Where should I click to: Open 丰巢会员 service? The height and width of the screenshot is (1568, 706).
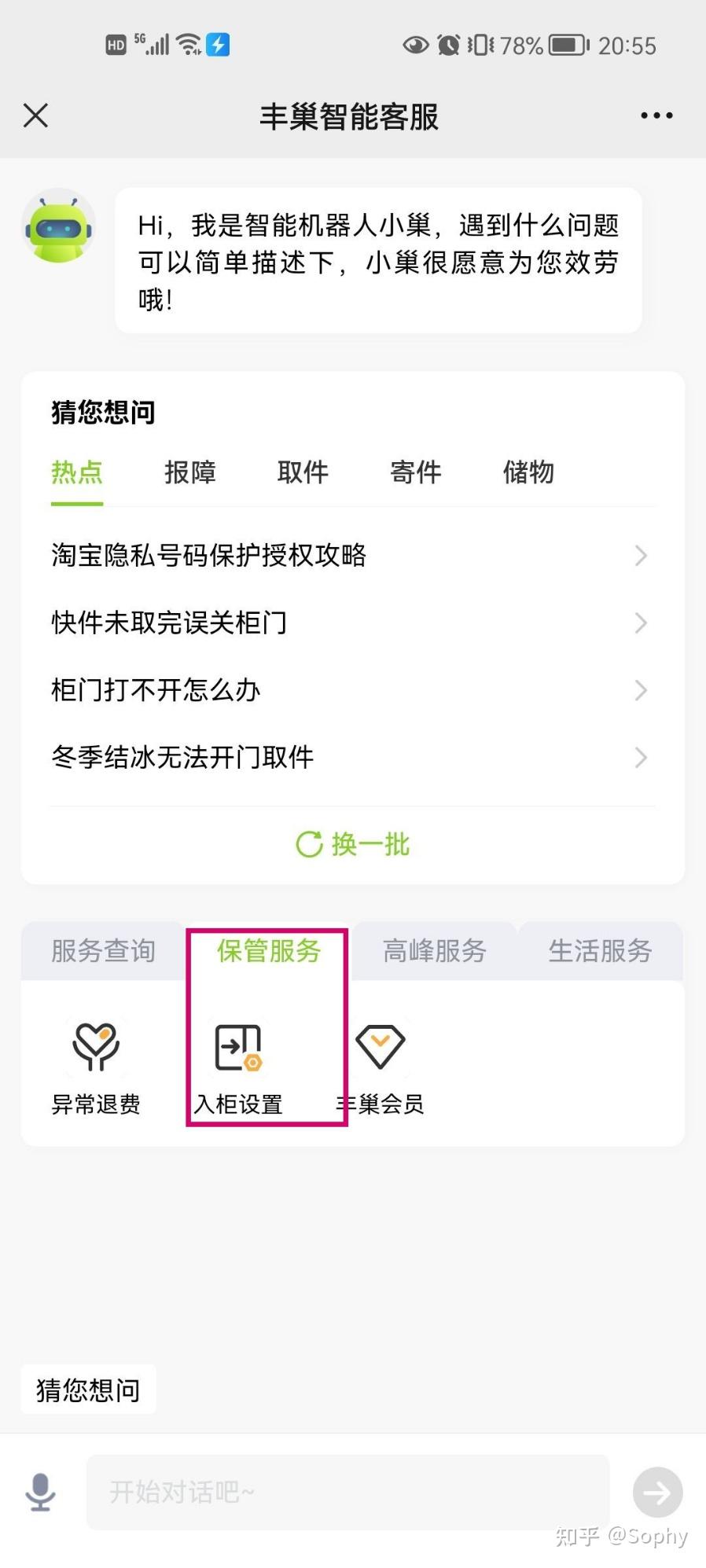381,1067
